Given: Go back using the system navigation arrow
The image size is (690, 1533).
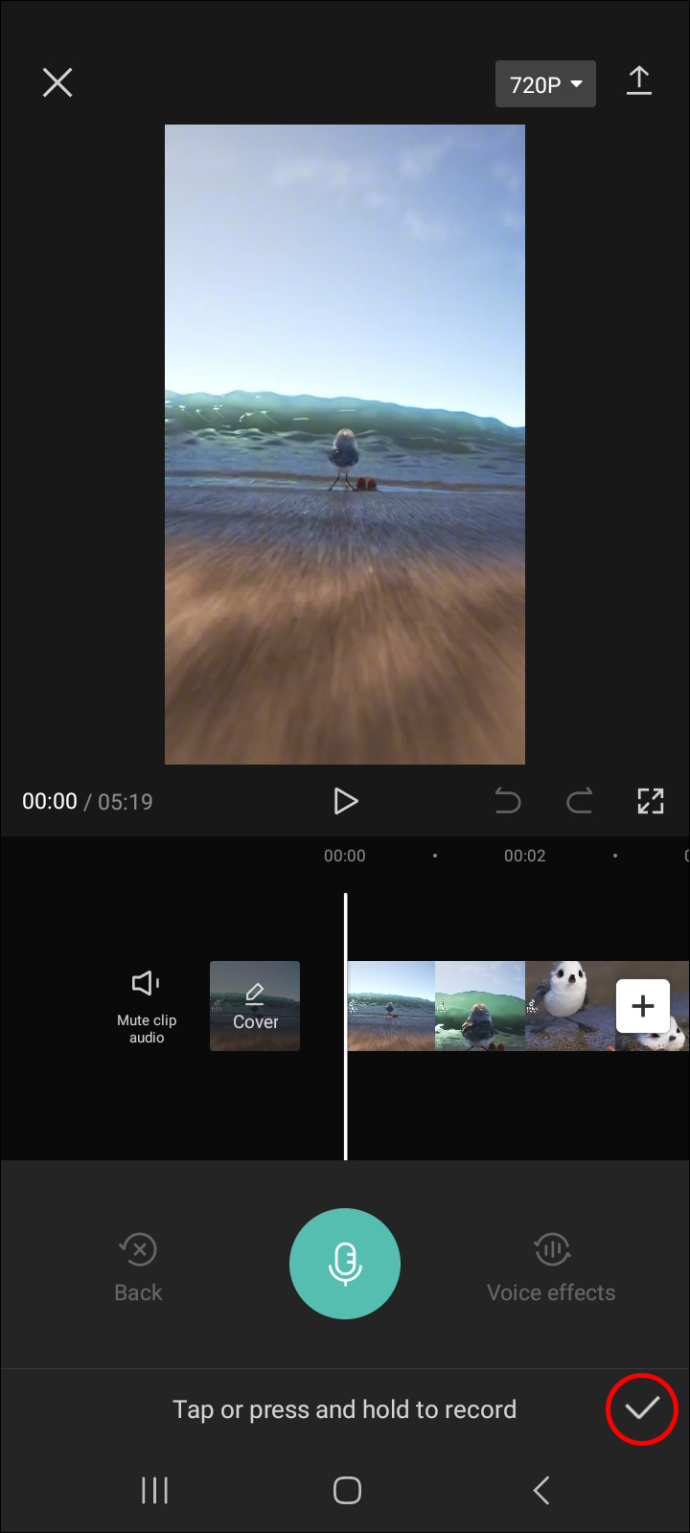Looking at the screenshot, I should (x=541, y=1491).
